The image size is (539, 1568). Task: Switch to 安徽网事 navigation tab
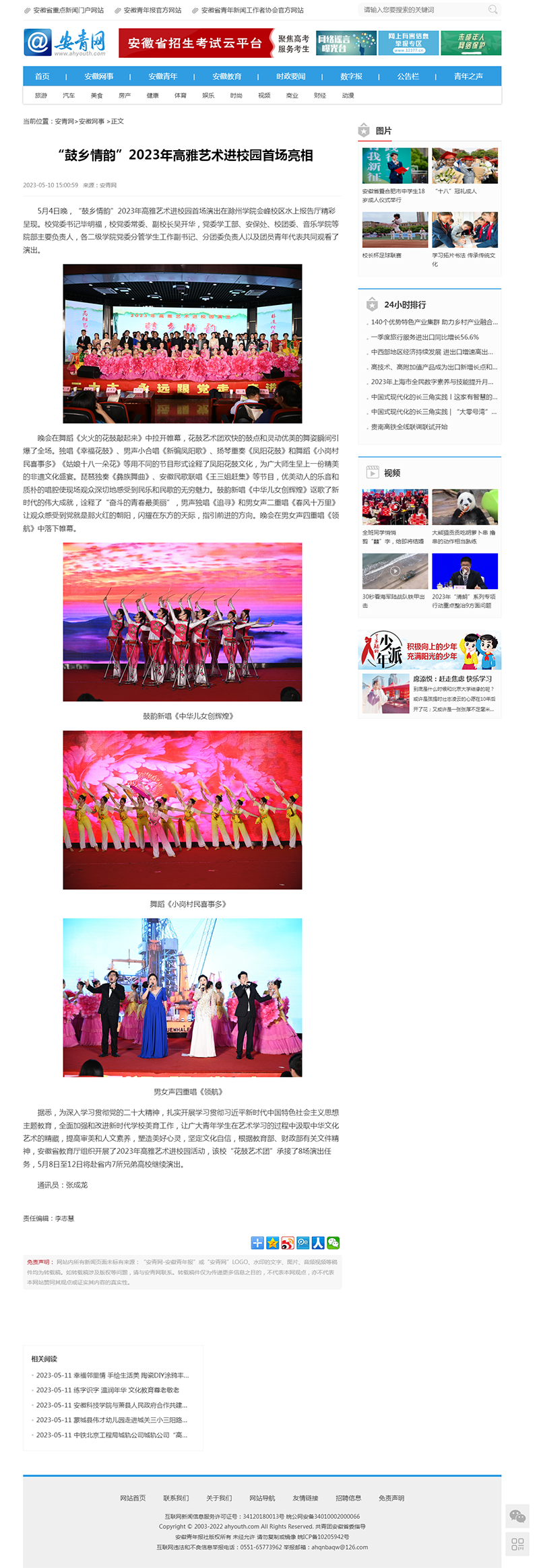pyautogui.click(x=99, y=77)
